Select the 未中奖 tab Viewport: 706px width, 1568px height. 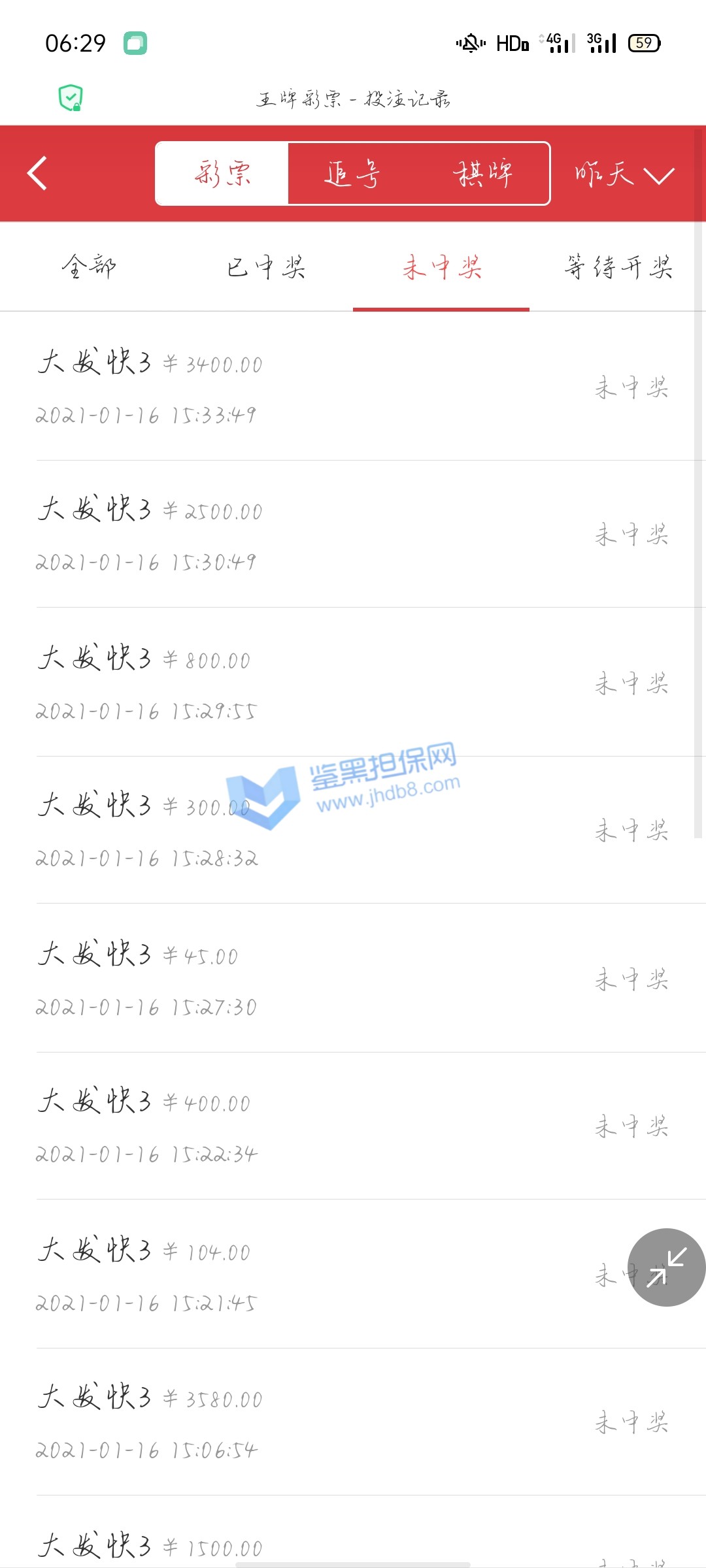[442, 267]
